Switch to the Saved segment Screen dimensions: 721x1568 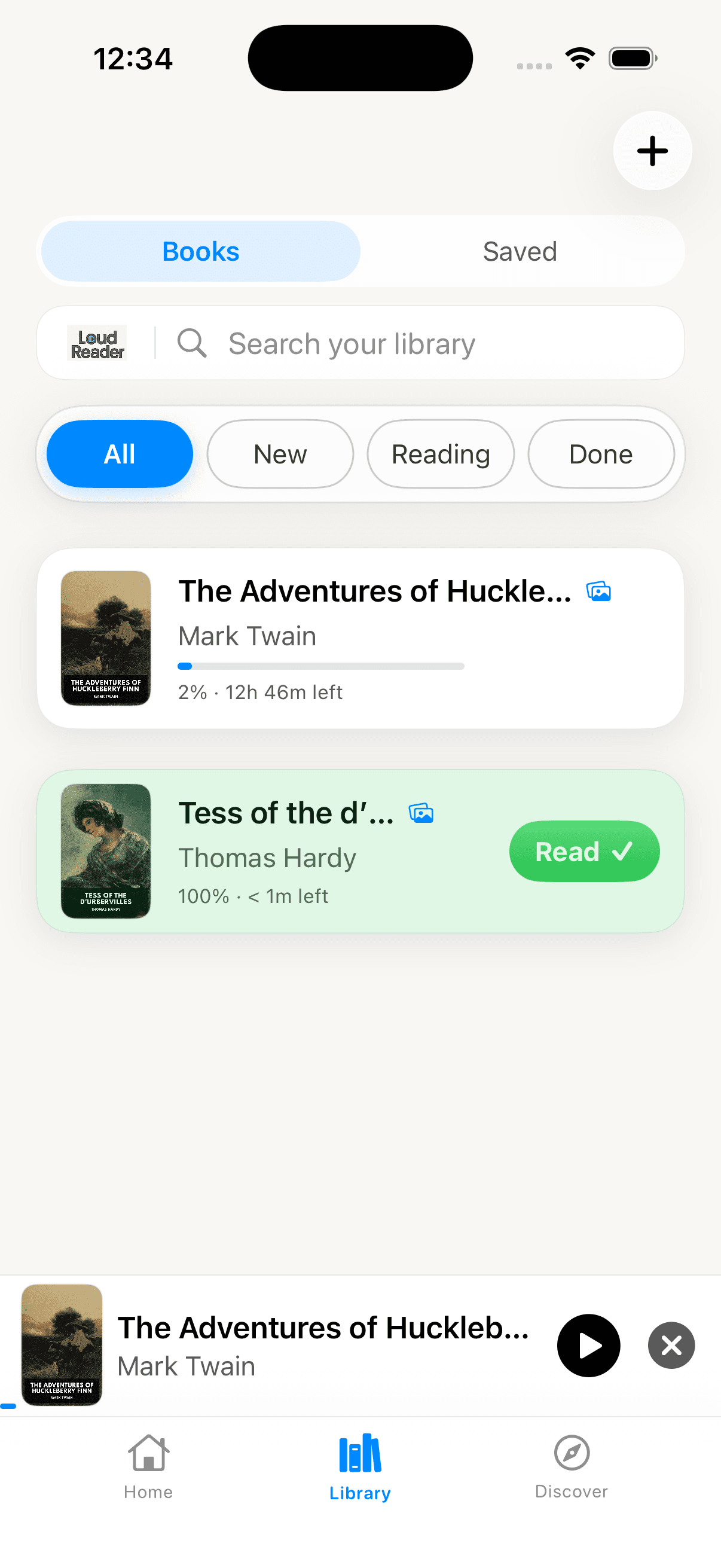[x=520, y=251]
